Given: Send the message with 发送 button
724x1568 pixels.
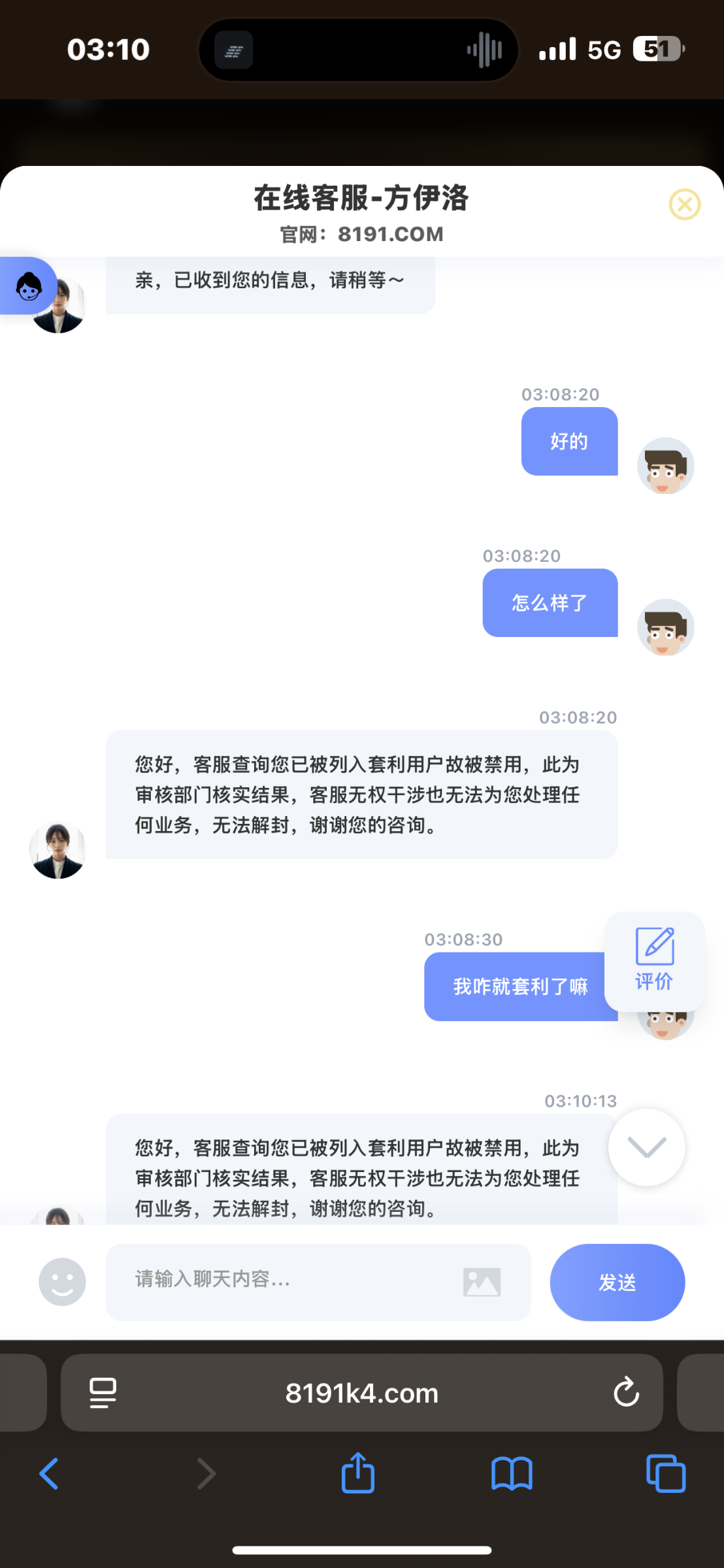Looking at the screenshot, I should pyautogui.click(x=617, y=1282).
